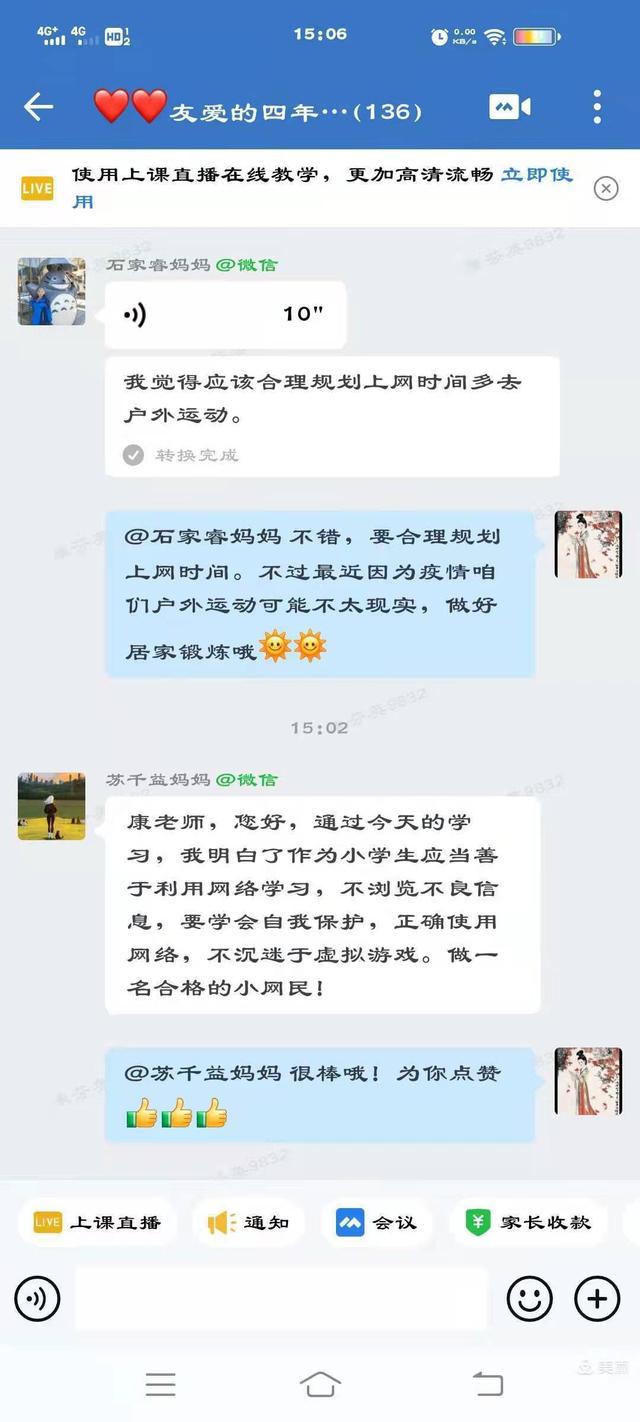Open 苏千益妈妈's avatar
640x1422 pixels.
click(51, 805)
